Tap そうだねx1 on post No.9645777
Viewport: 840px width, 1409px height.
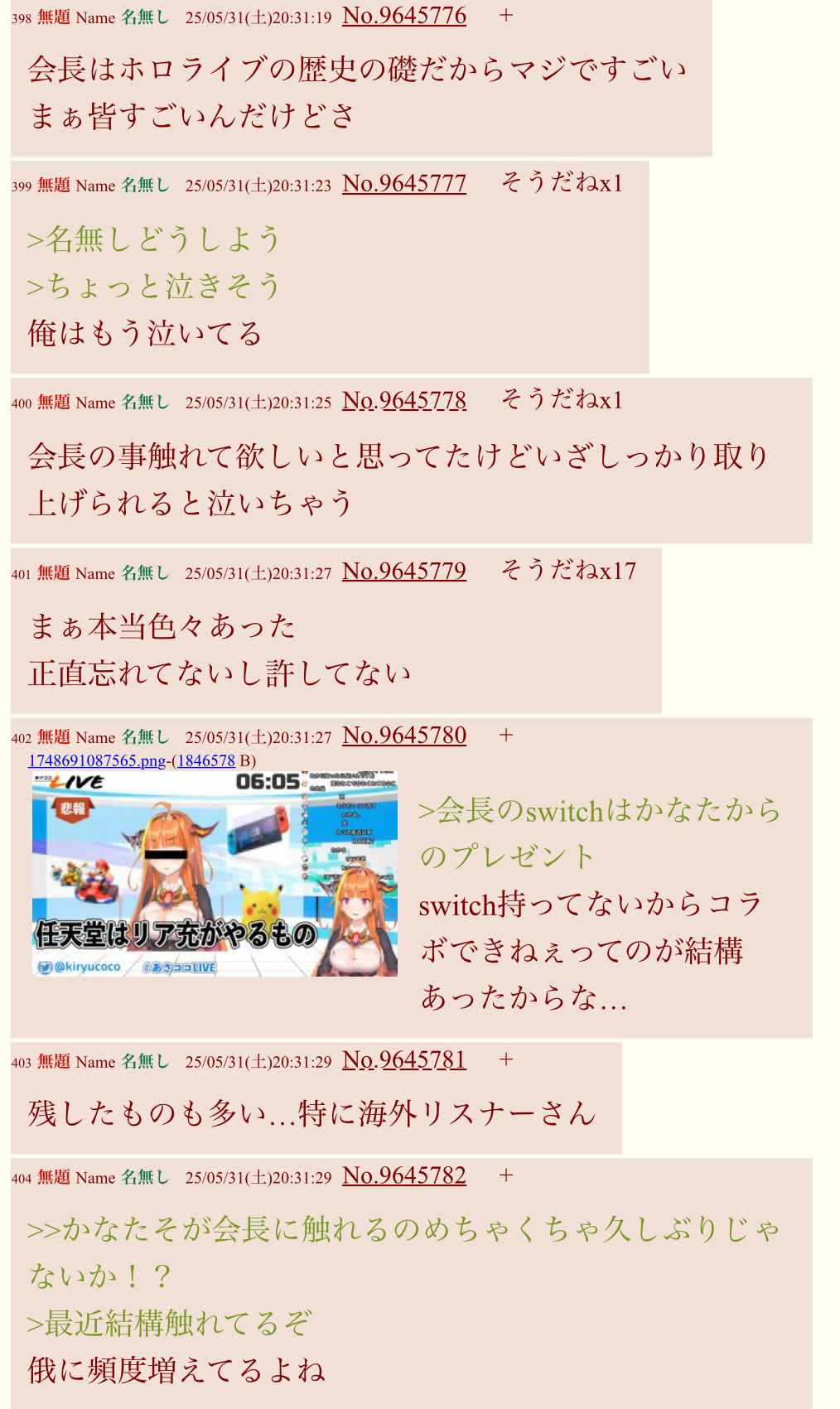coord(562,182)
